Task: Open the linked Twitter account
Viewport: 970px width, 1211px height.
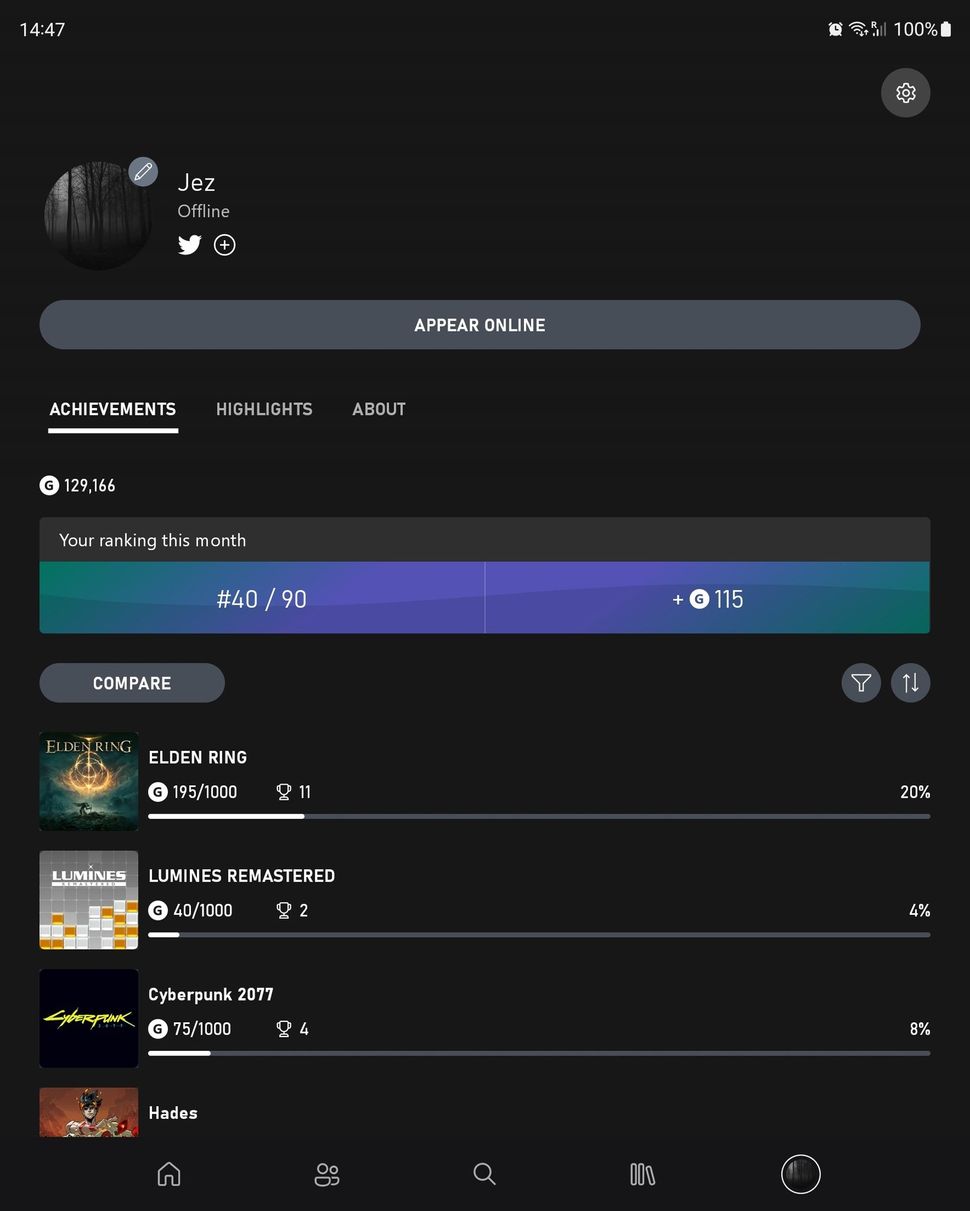Action: tap(190, 245)
